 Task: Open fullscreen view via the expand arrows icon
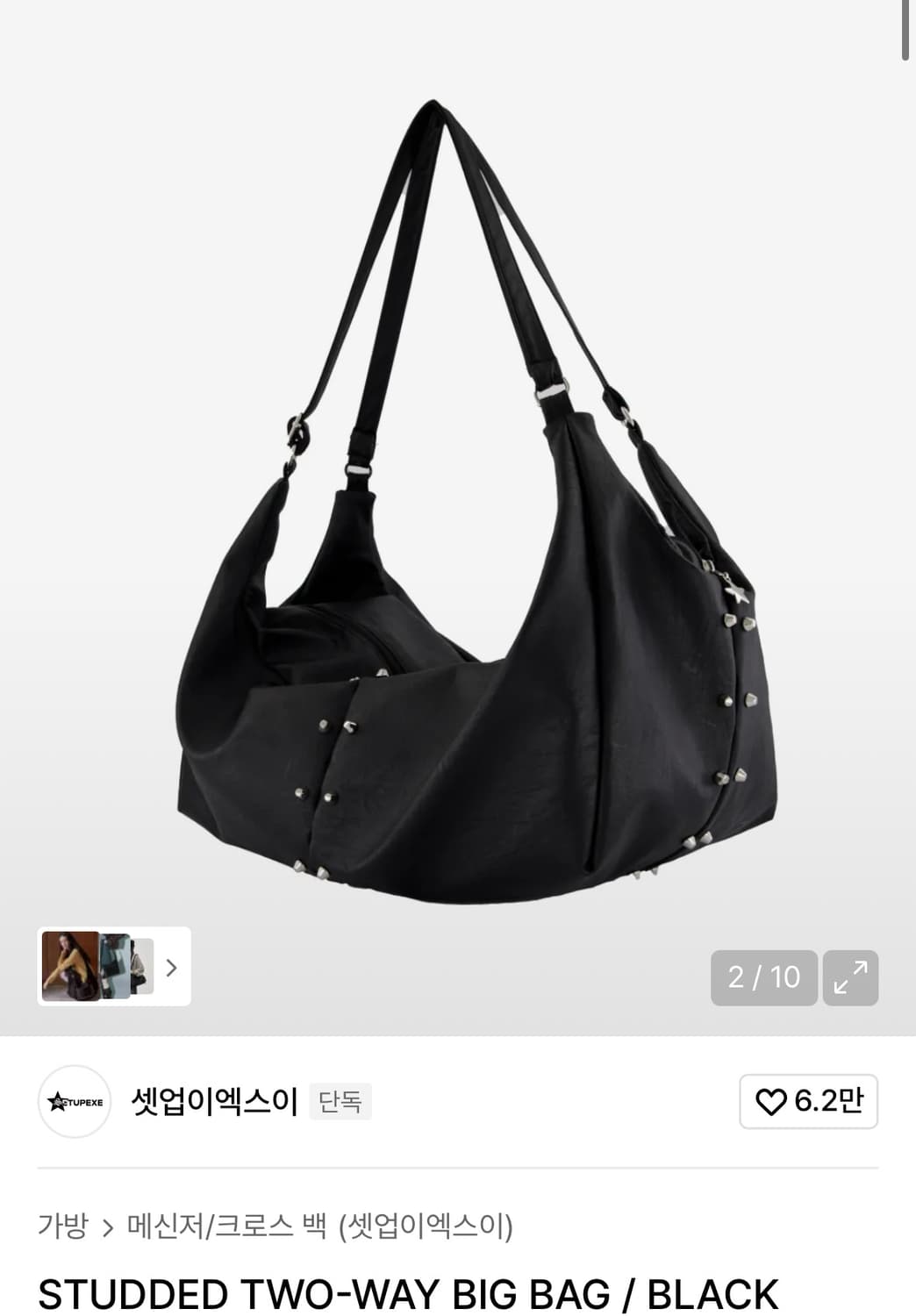[848, 978]
